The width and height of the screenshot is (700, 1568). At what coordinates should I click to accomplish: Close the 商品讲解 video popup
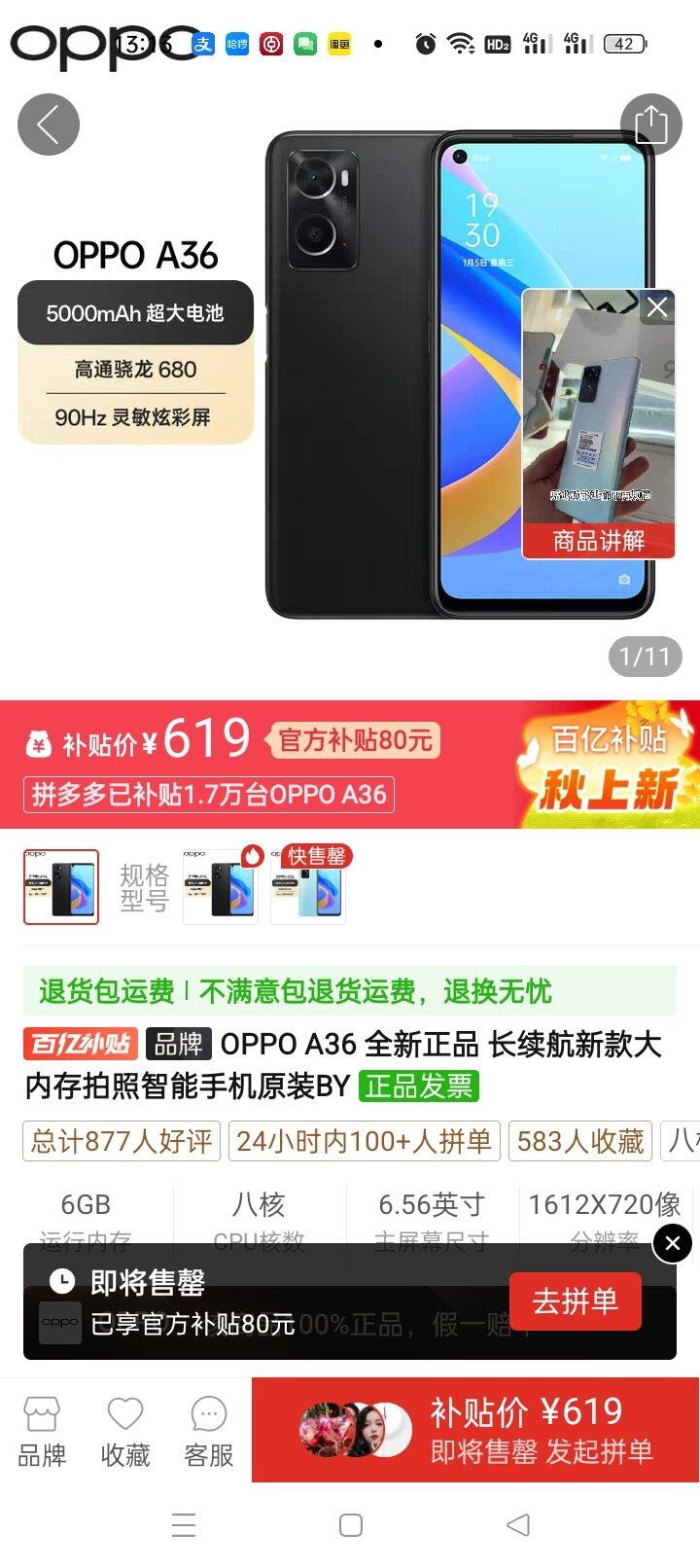point(657,307)
